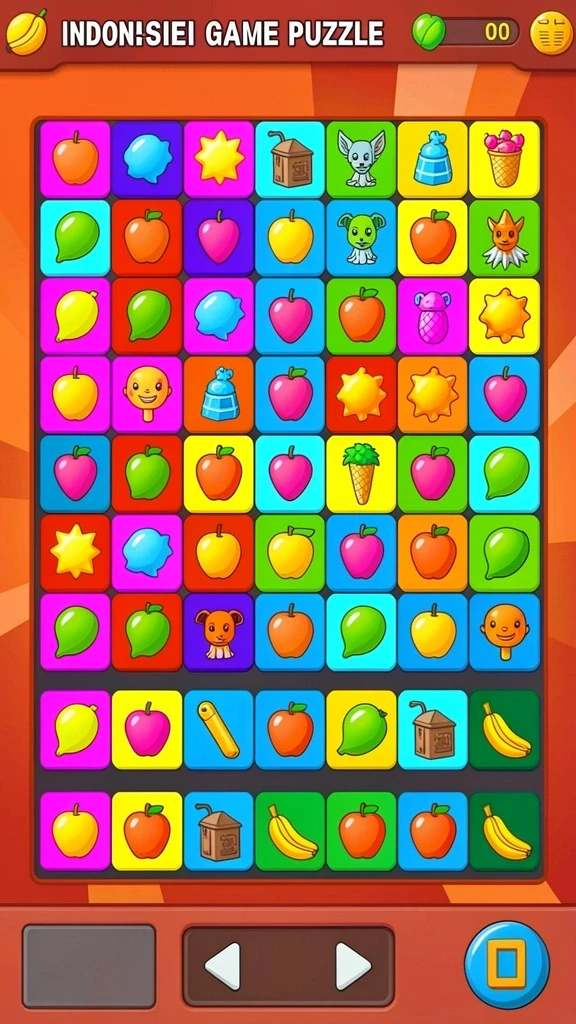Choose the orange bear tile on purple

[219, 632]
